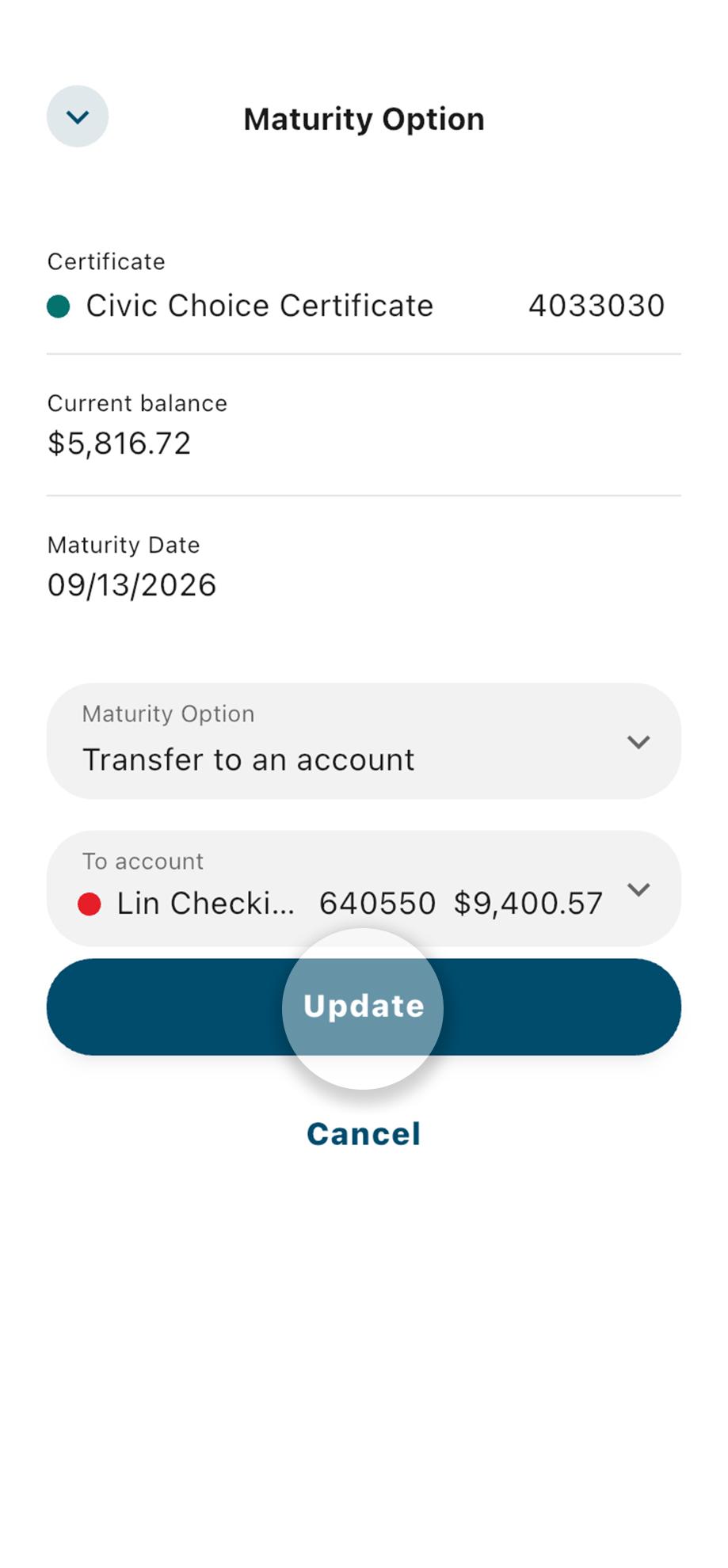This screenshot has width=728, height=1568.
Task: Click the Maturity Option screen title
Action: pos(363,117)
